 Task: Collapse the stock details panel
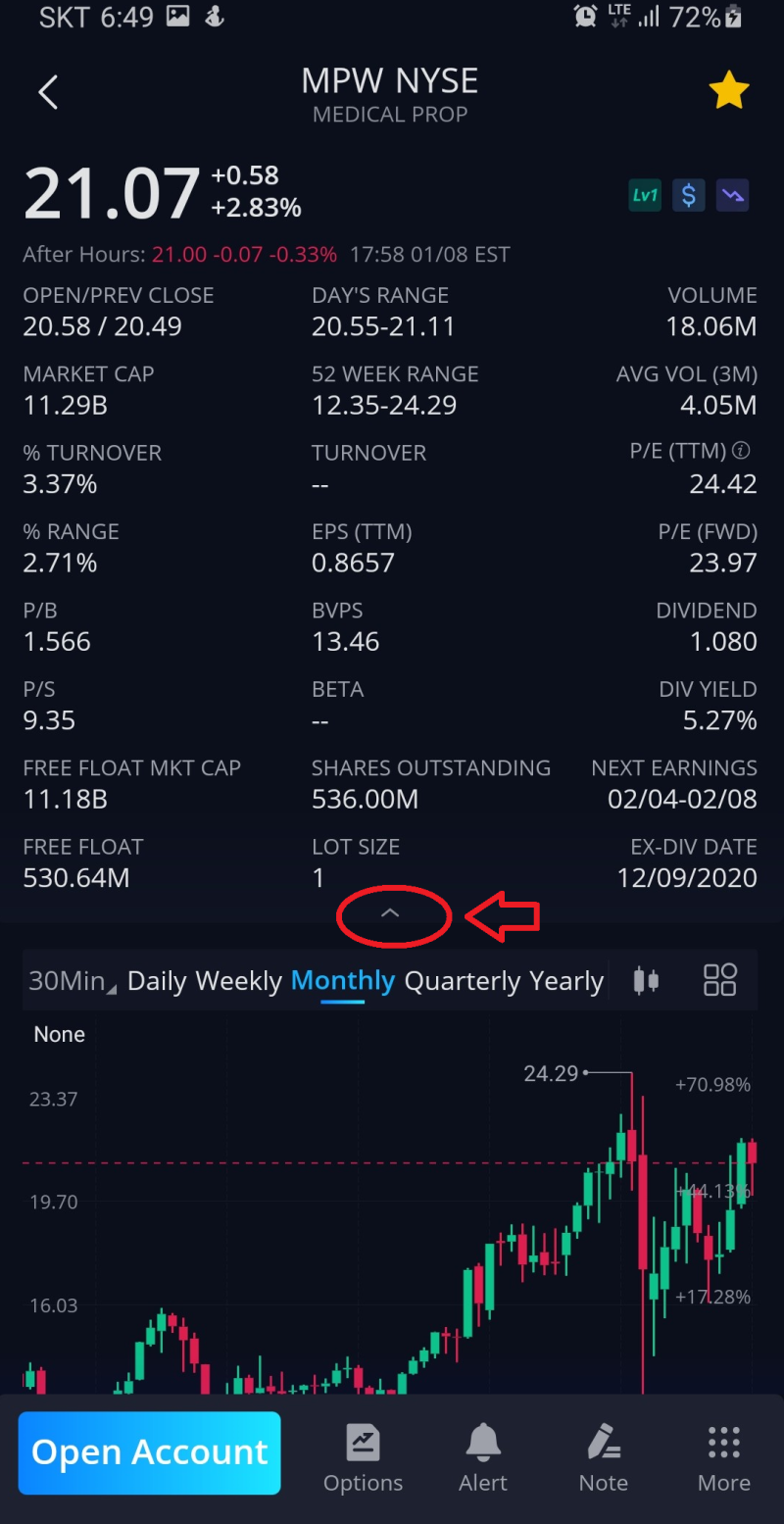390,913
